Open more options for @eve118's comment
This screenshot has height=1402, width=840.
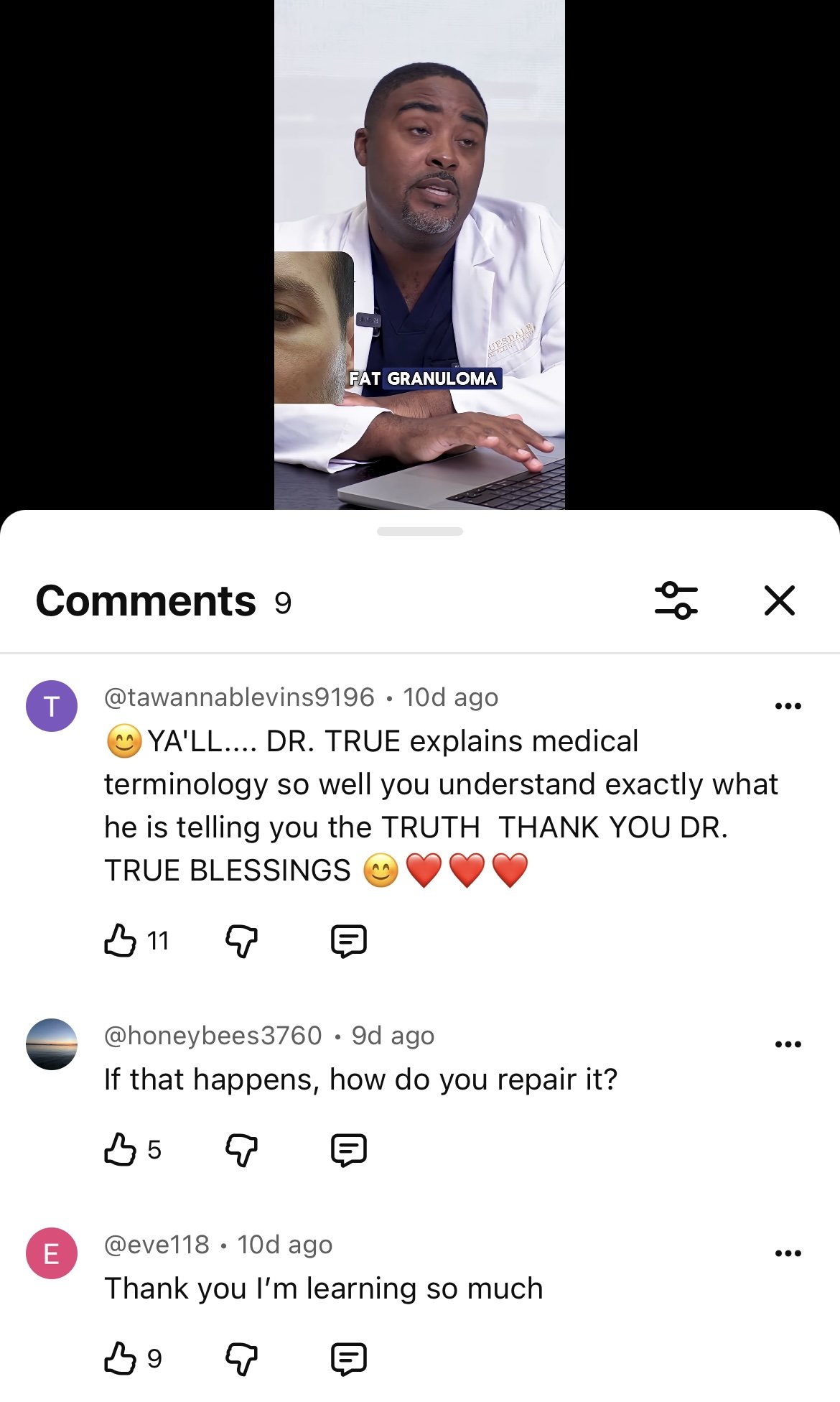click(788, 1253)
